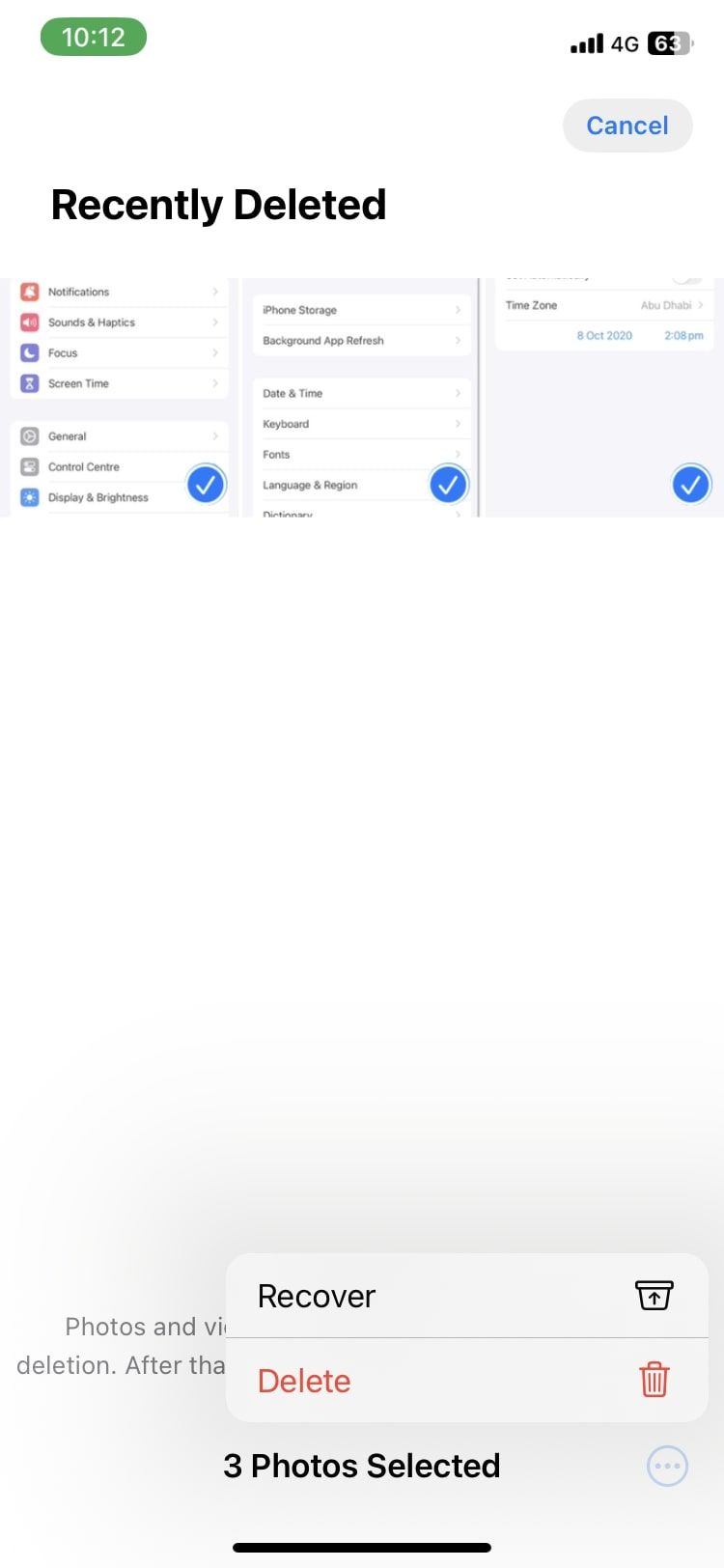The height and width of the screenshot is (1568, 724).
Task: Recover the selected photos
Action: point(465,1296)
